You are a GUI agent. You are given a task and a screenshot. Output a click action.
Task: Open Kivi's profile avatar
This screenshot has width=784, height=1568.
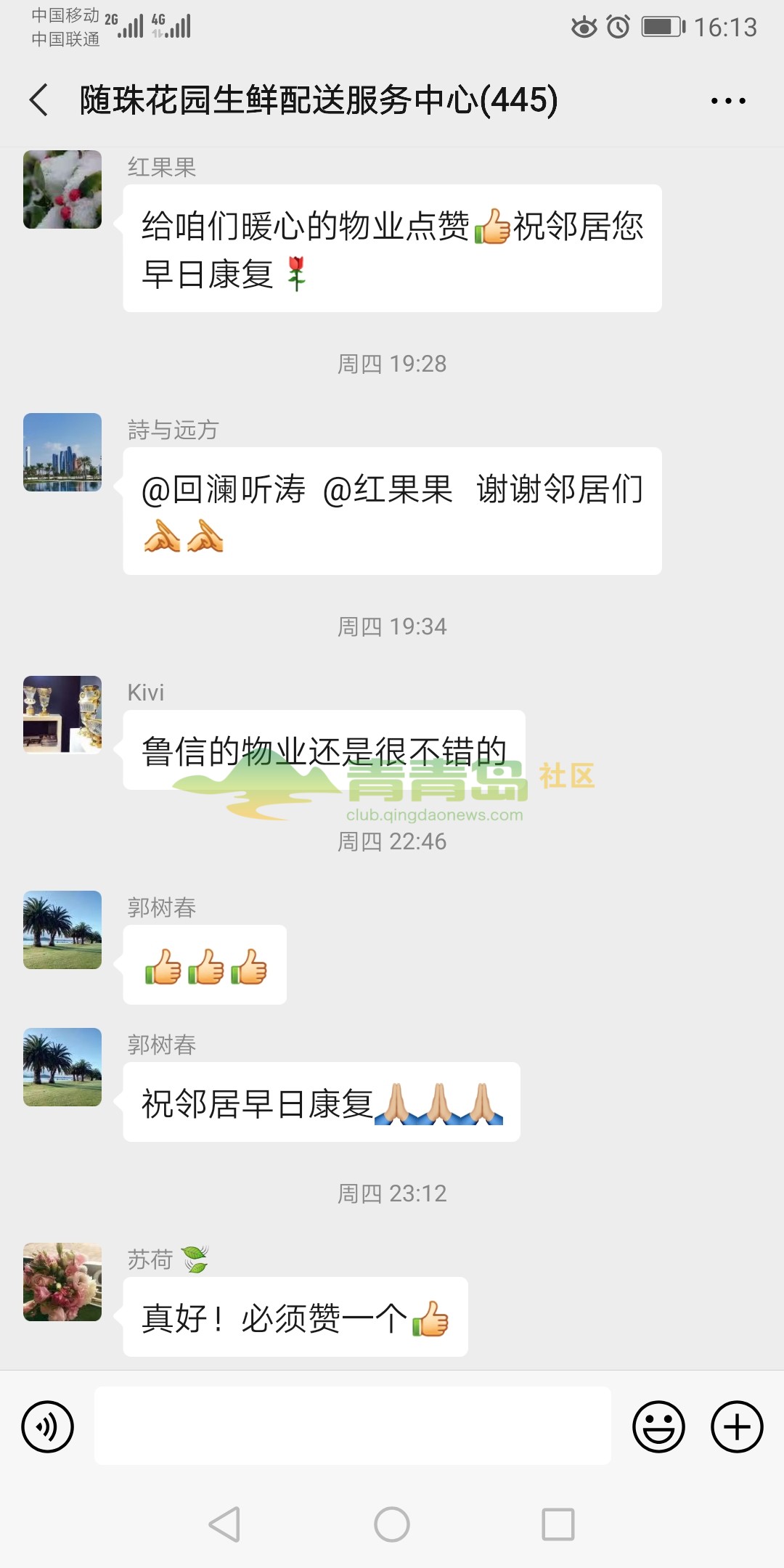62,715
